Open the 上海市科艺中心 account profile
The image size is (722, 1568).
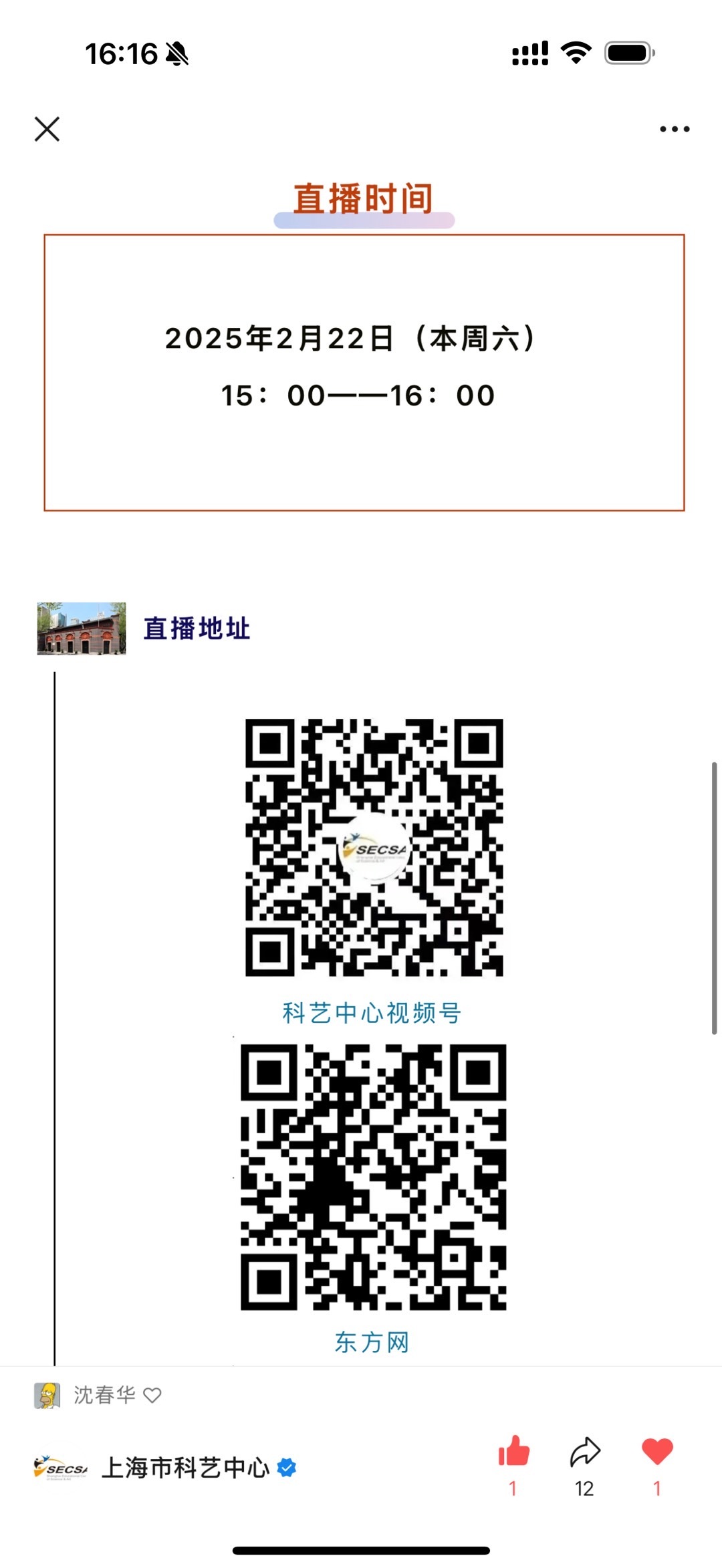(186, 1467)
